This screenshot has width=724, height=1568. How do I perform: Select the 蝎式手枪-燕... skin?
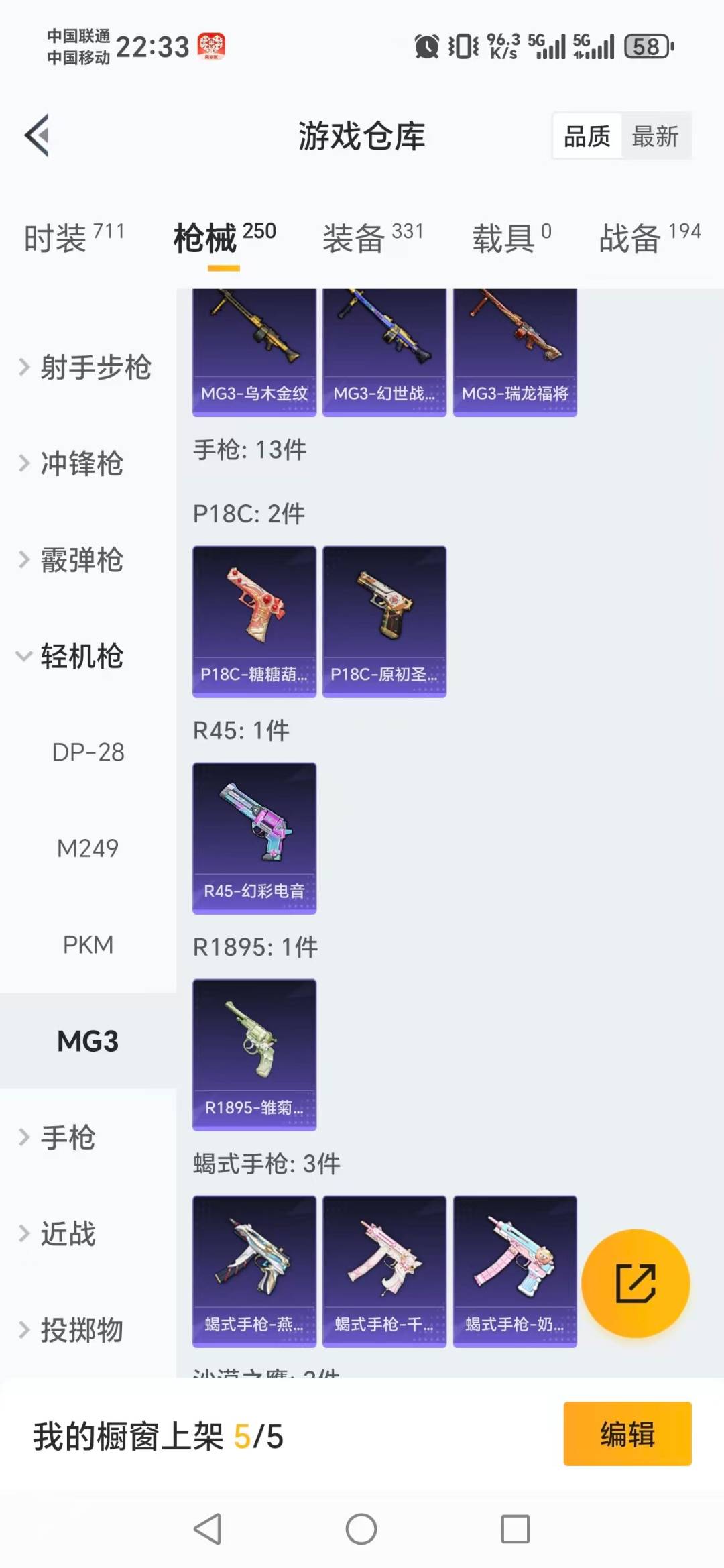[x=254, y=1271]
